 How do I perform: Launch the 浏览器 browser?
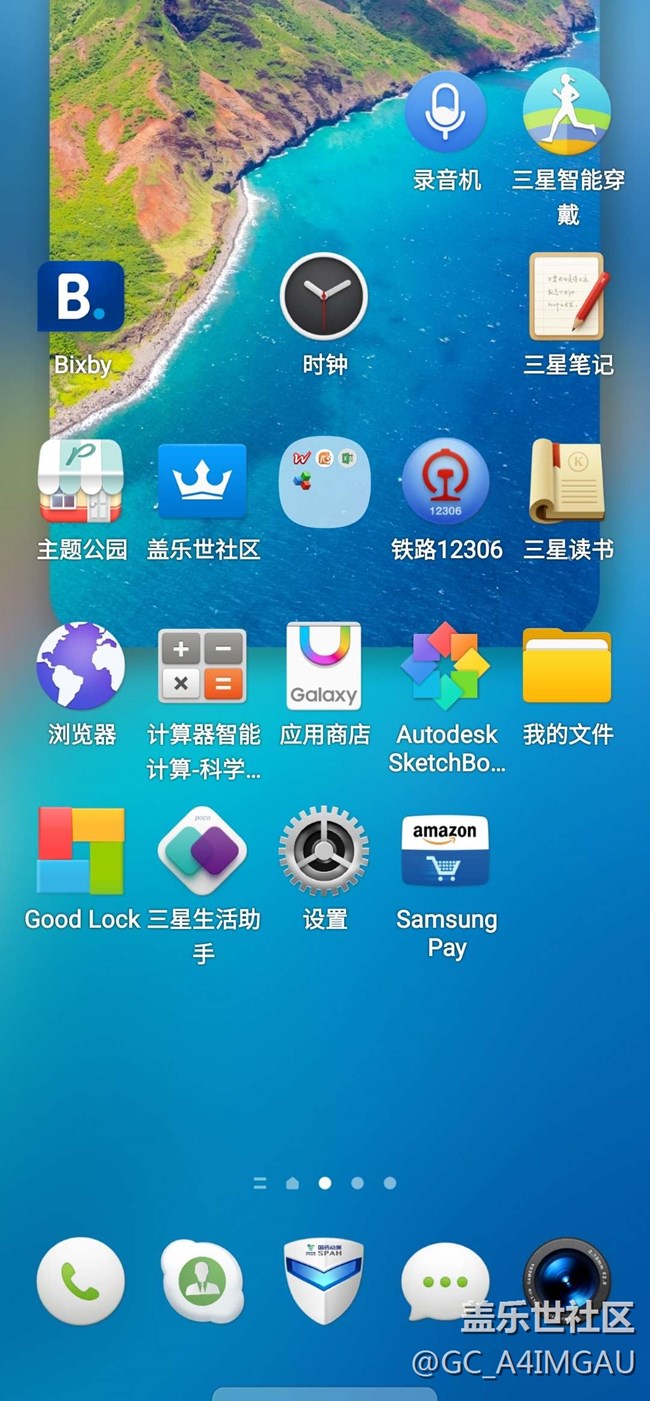[x=81, y=666]
